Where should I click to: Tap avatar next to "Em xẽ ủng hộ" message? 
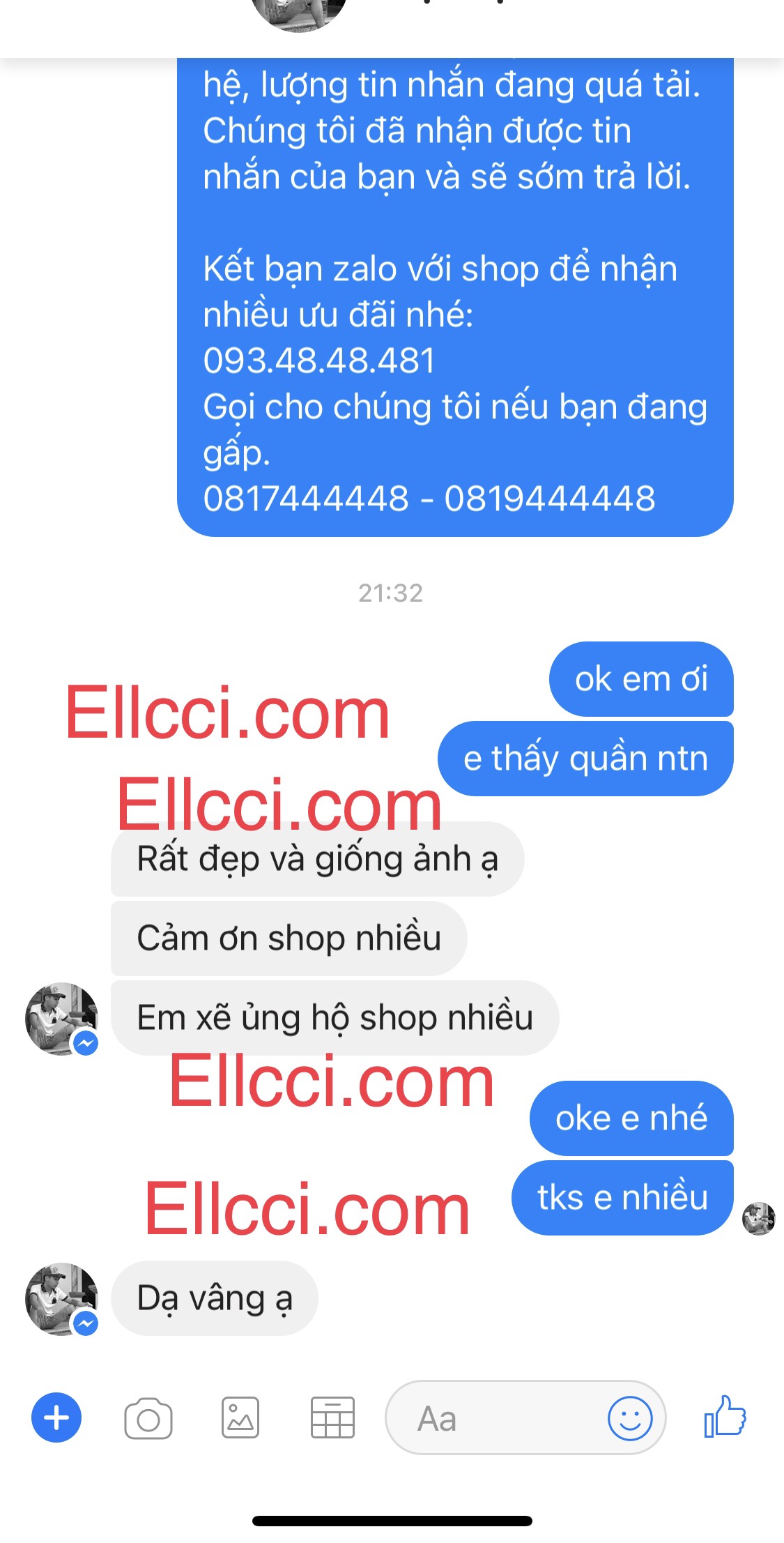coord(61,1019)
